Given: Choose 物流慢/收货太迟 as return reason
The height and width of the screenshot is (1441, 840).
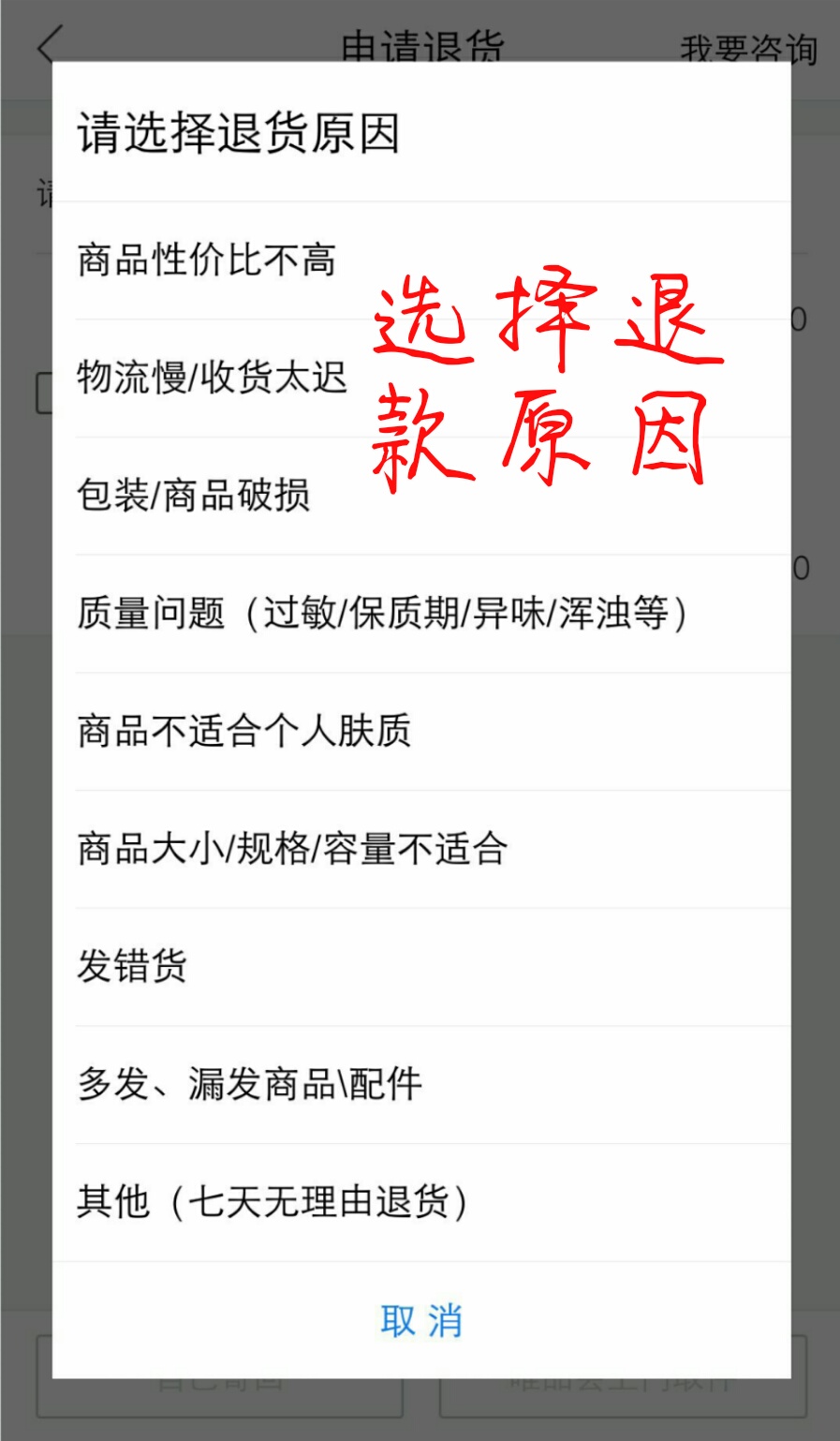Looking at the screenshot, I should pos(421,379).
